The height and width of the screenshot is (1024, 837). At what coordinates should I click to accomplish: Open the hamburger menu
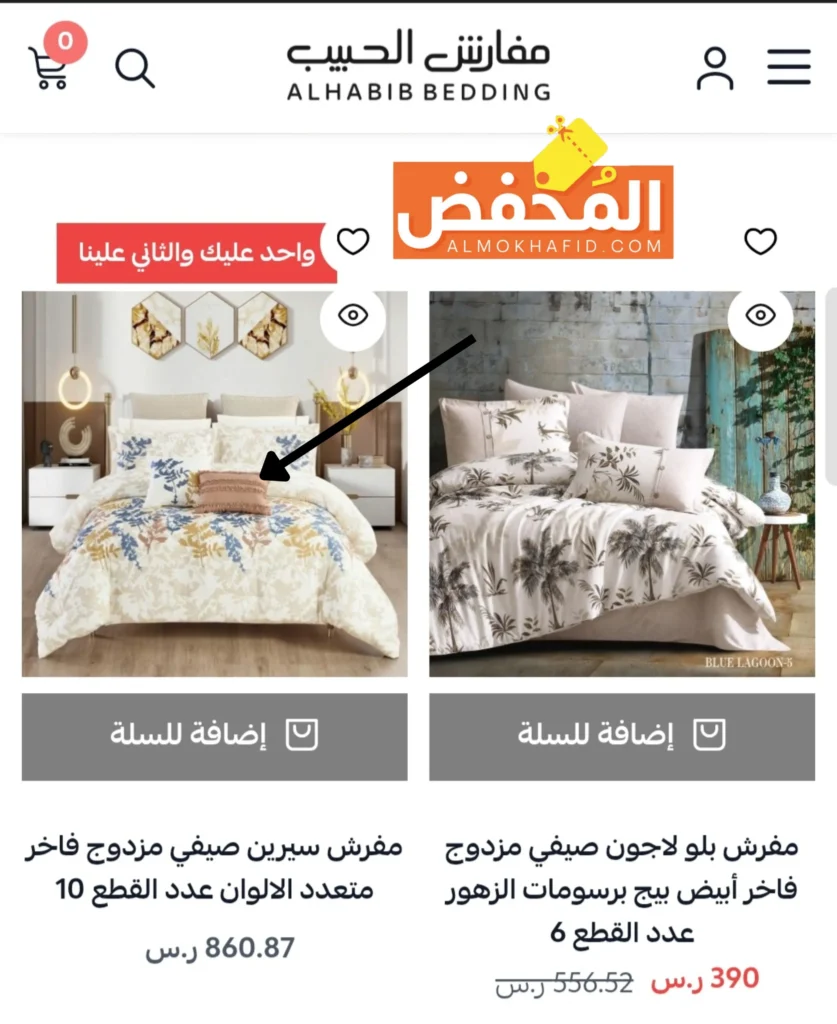(x=788, y=67)
